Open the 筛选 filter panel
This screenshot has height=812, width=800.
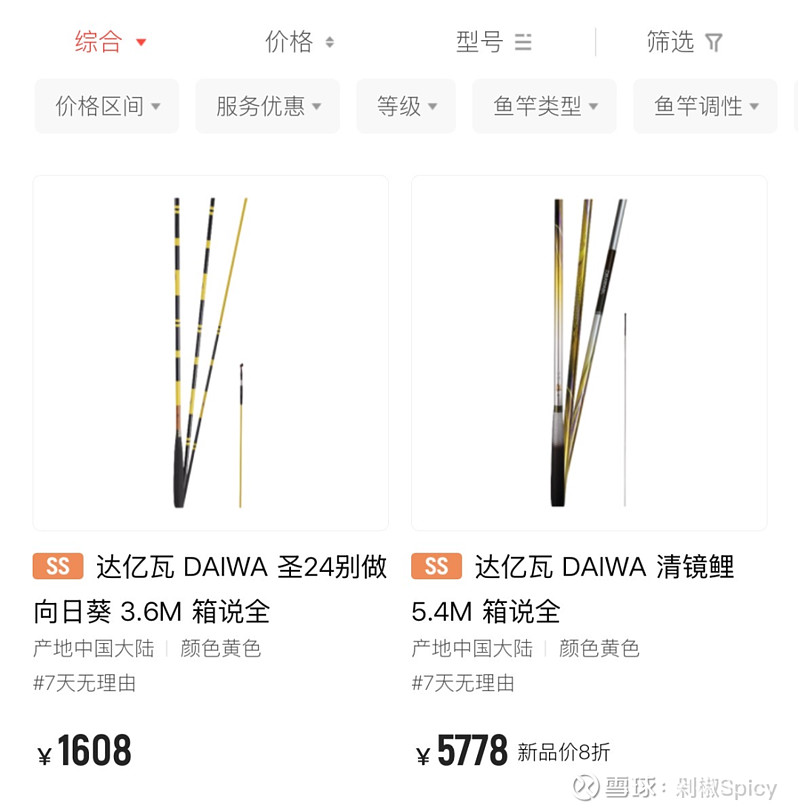tap(684, 42)
